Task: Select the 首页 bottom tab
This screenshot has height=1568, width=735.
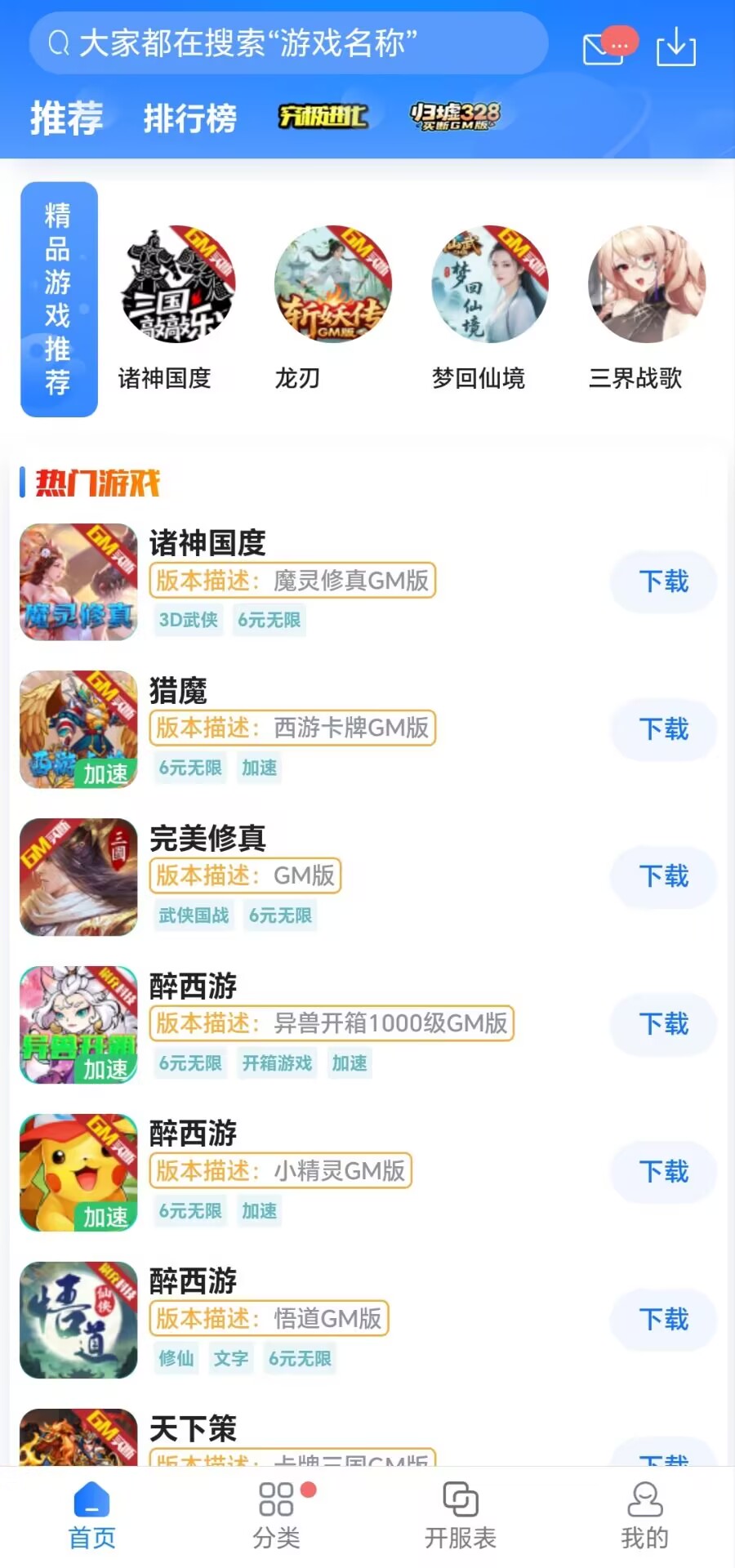Action: pyautogui.click(x=91, y=1516)
